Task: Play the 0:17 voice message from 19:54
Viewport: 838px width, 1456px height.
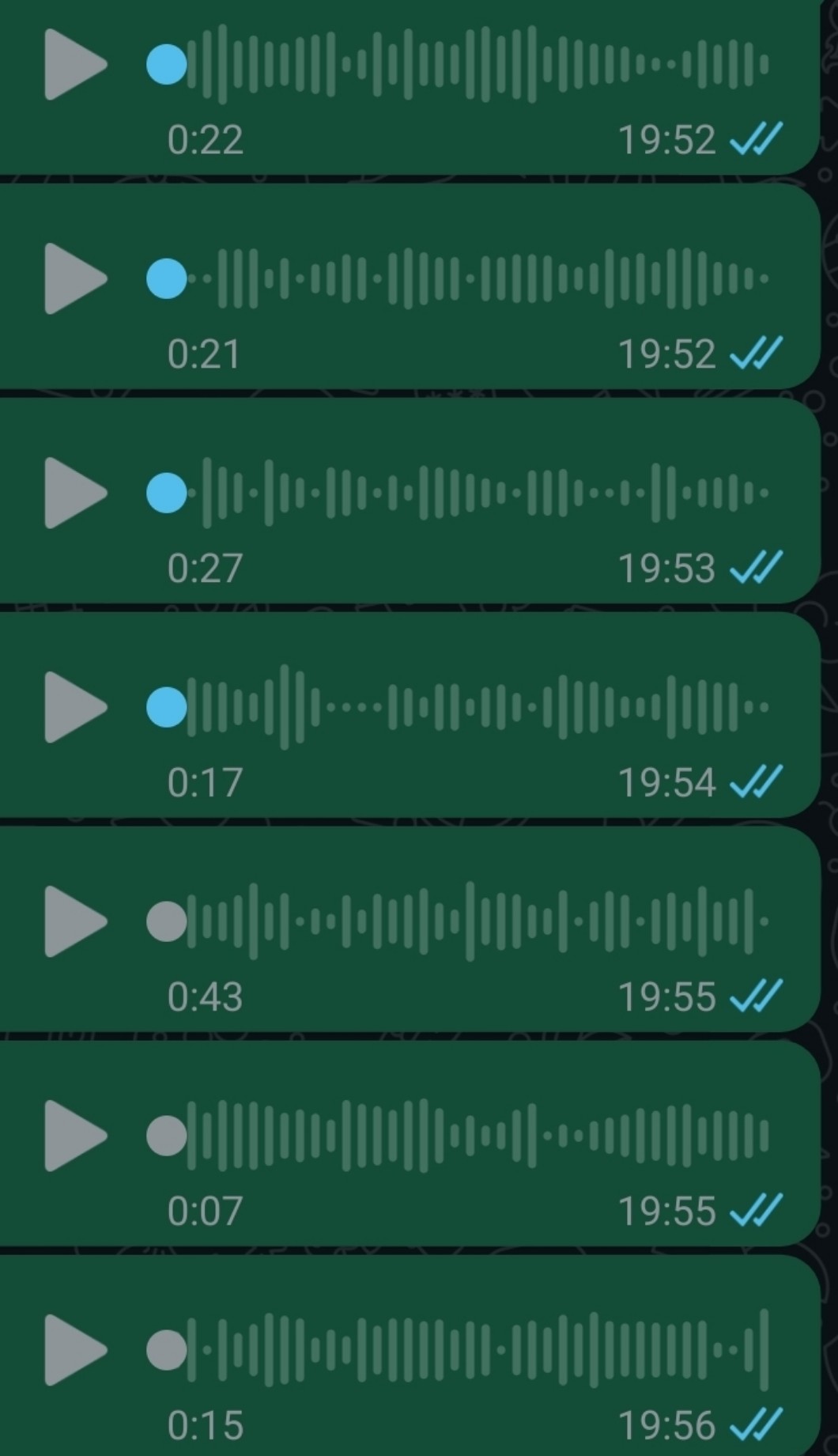Action: click(73, 707)
